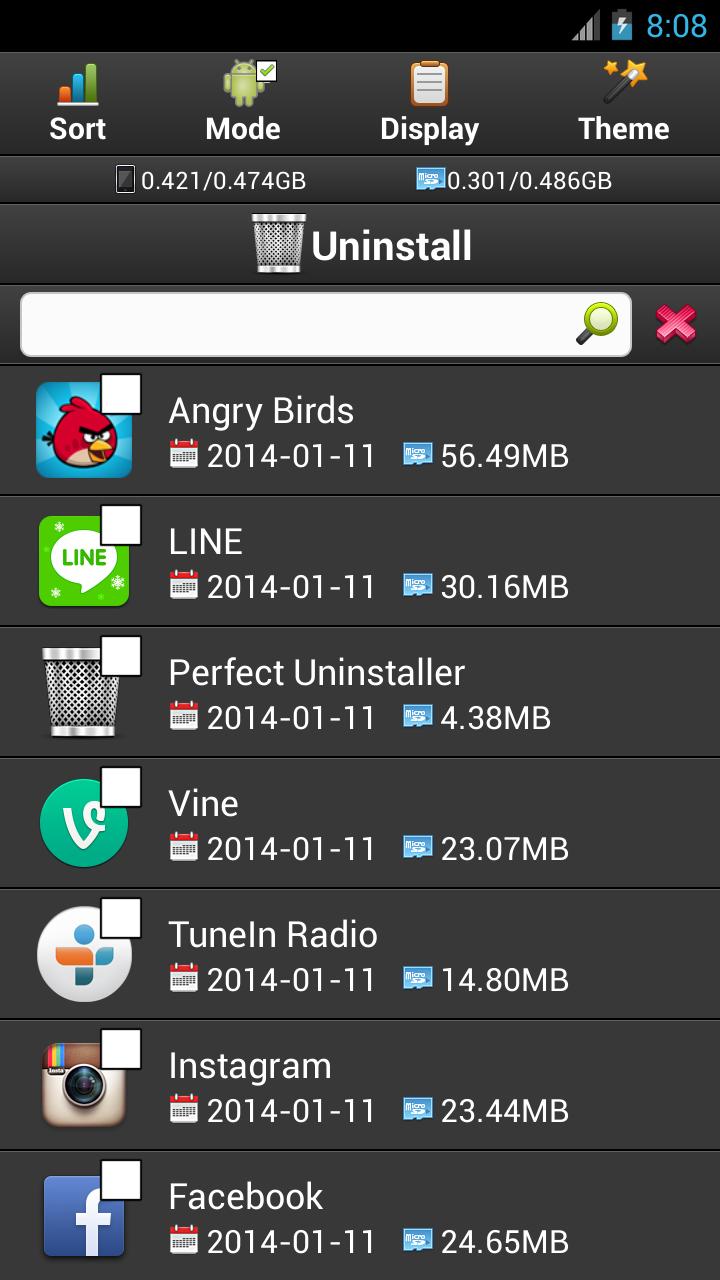Click the red X clear search button

click(676, 323)
